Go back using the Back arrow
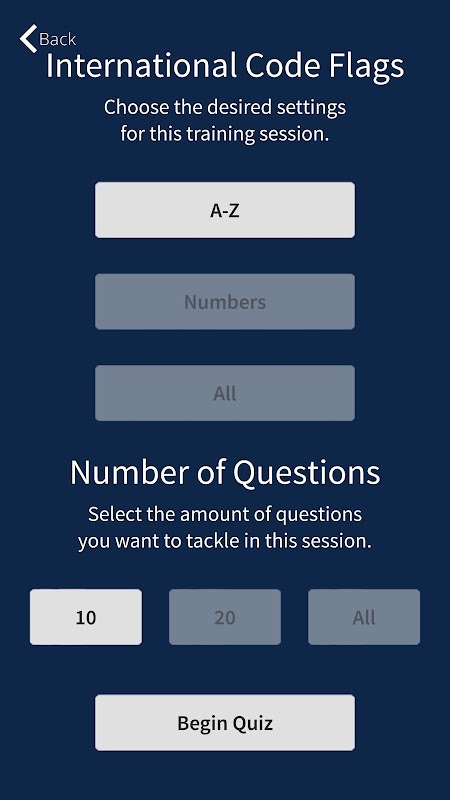450x800 pixels. pyautogui.click(x=47, y=39)
